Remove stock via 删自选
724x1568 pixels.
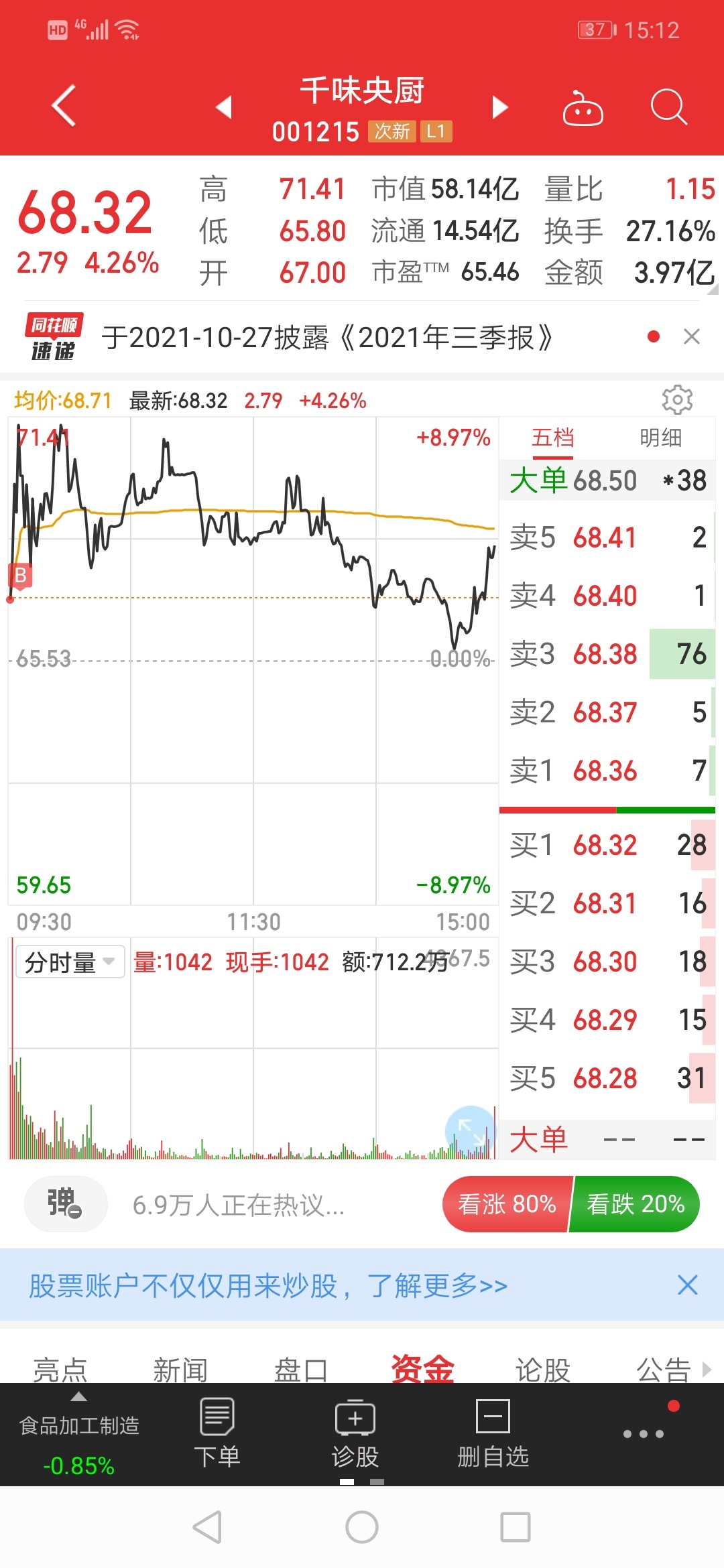point(493,1433)
